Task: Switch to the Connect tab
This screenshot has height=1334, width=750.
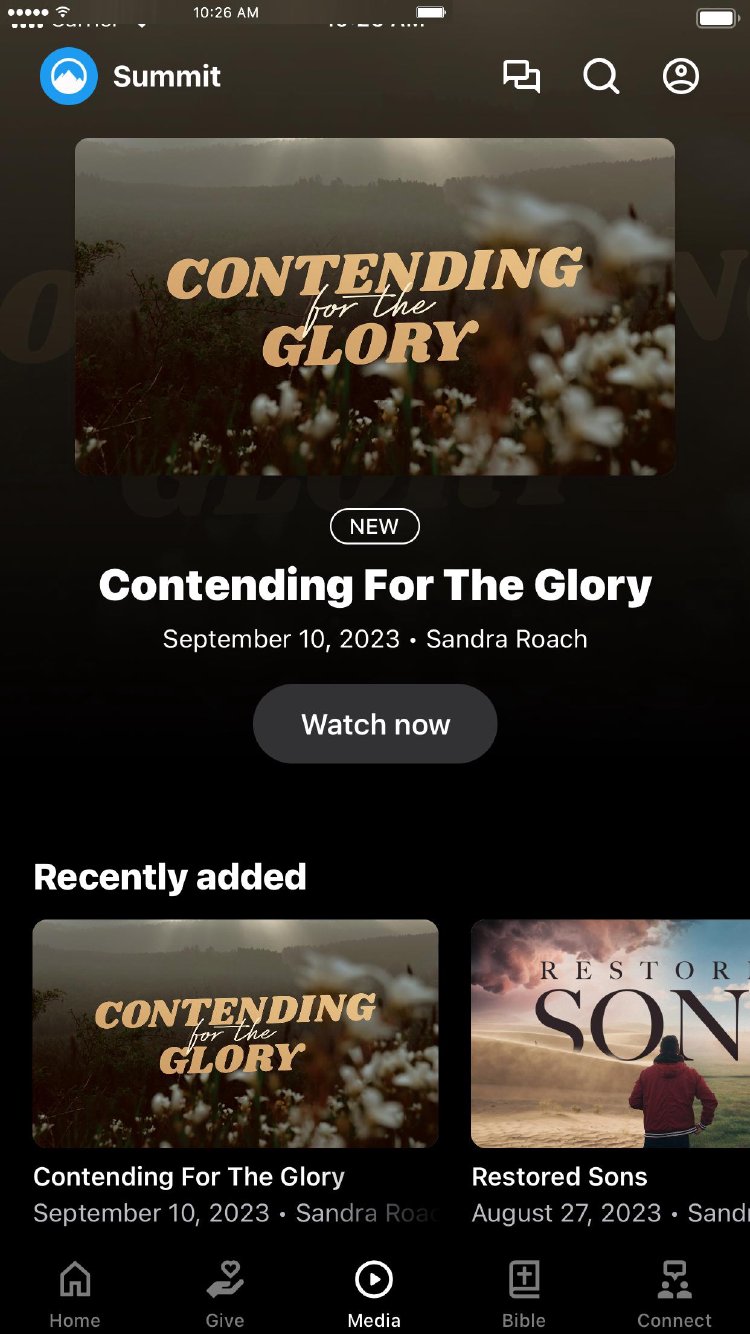Action: click(674, 1294)
